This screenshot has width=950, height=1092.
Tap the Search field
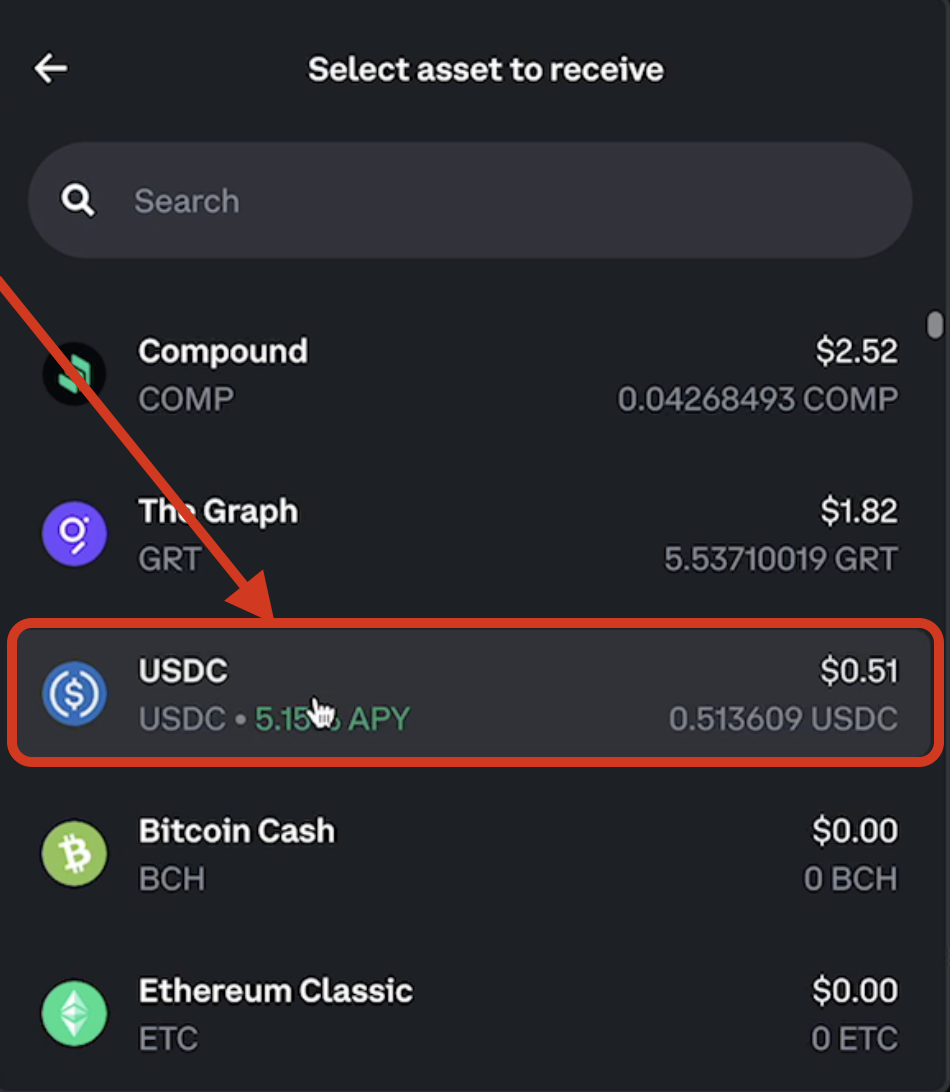coord(470,201)
